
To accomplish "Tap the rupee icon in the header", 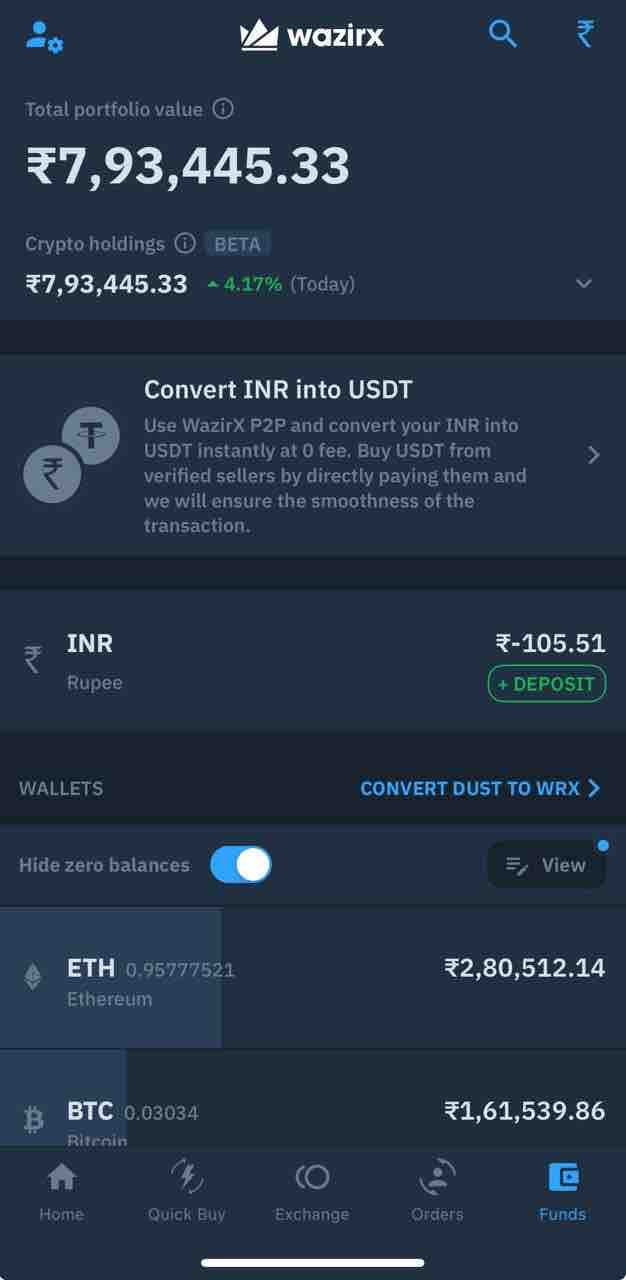I will [x=585, y=35].
